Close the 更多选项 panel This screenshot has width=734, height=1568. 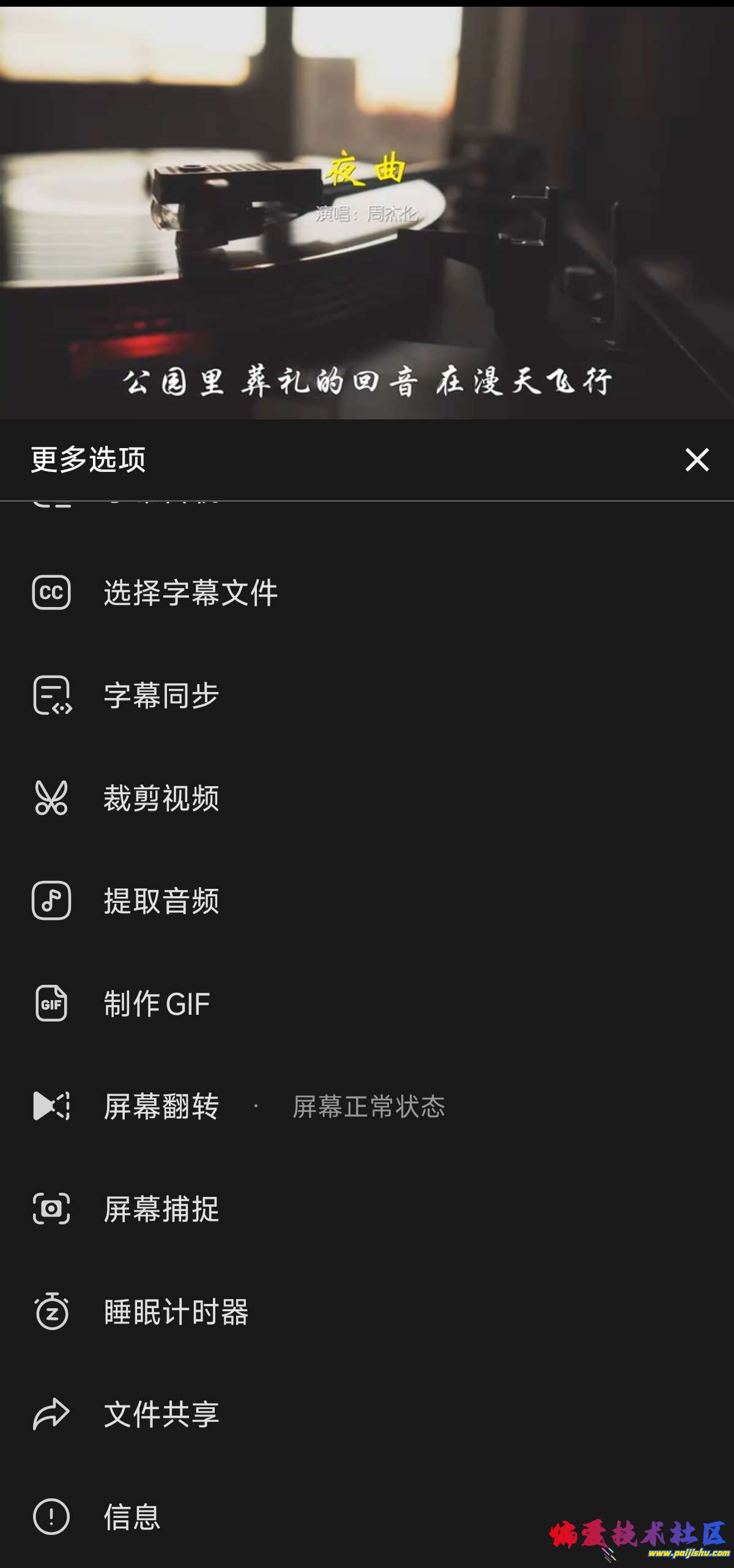pos(697,460)
